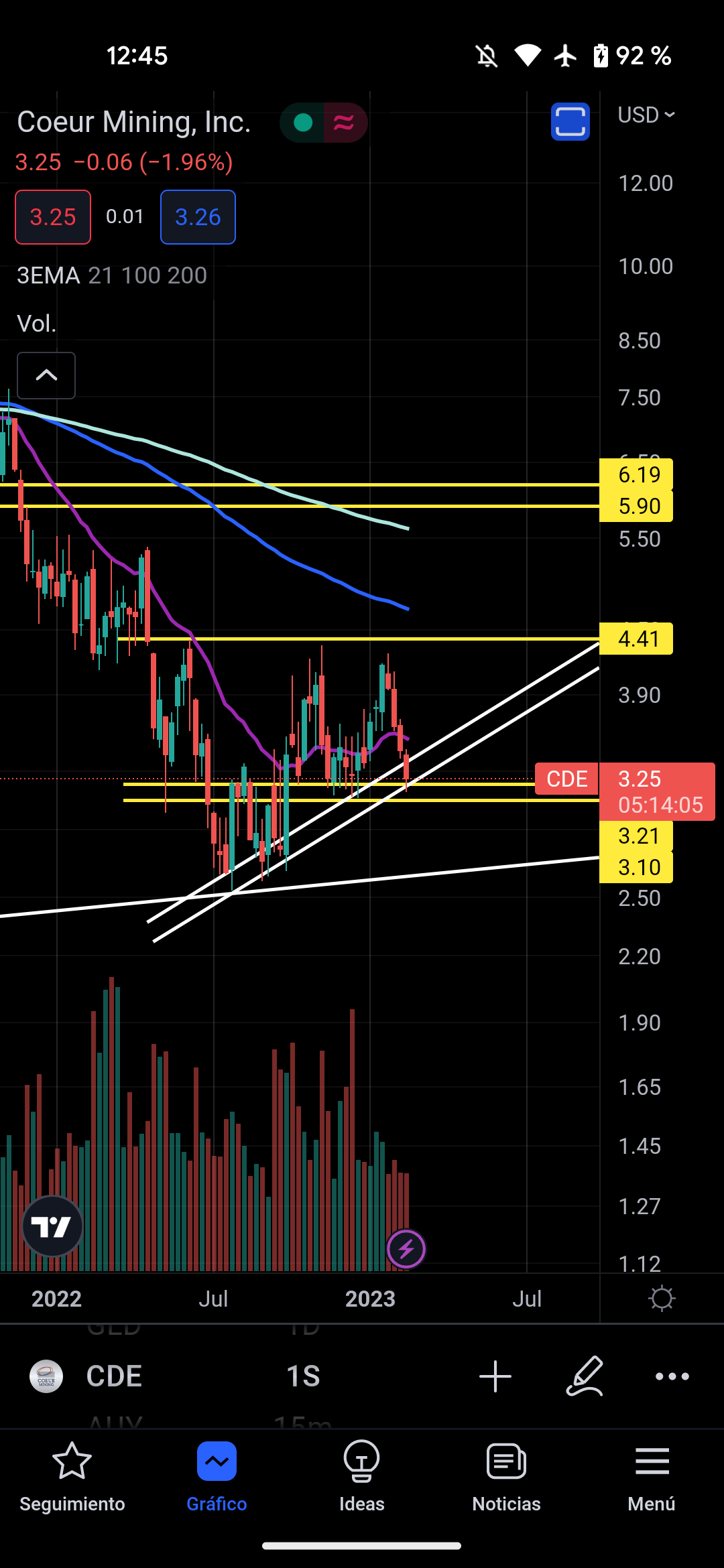This screenshot has height=1568, width=724.
Task: Collapse the indicator legend with the chevron
Action: point(46,375)
